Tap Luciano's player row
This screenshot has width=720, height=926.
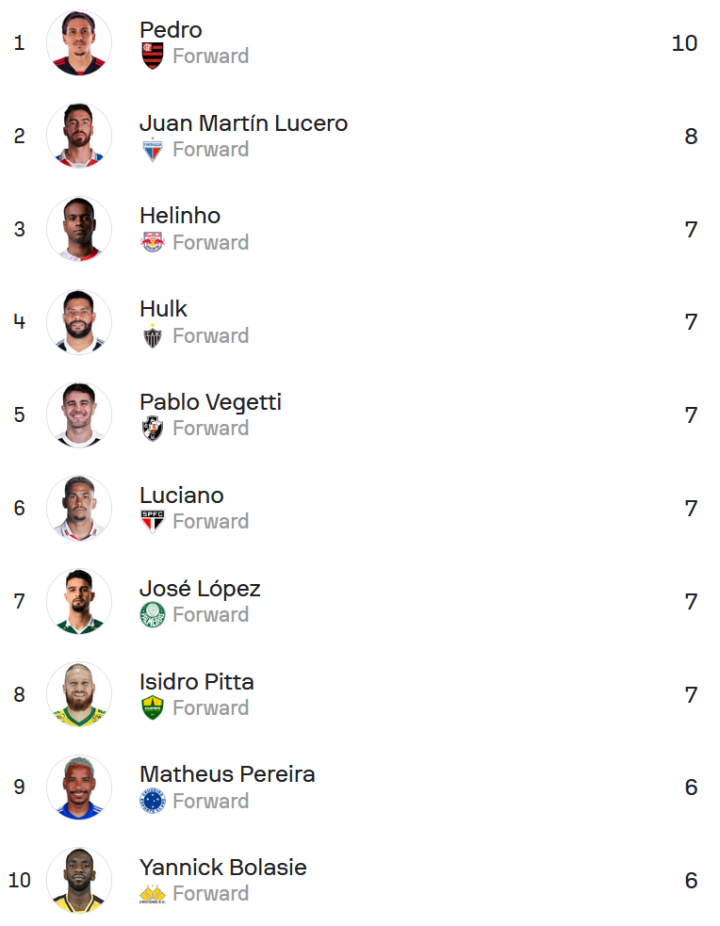tap(181, 496)
